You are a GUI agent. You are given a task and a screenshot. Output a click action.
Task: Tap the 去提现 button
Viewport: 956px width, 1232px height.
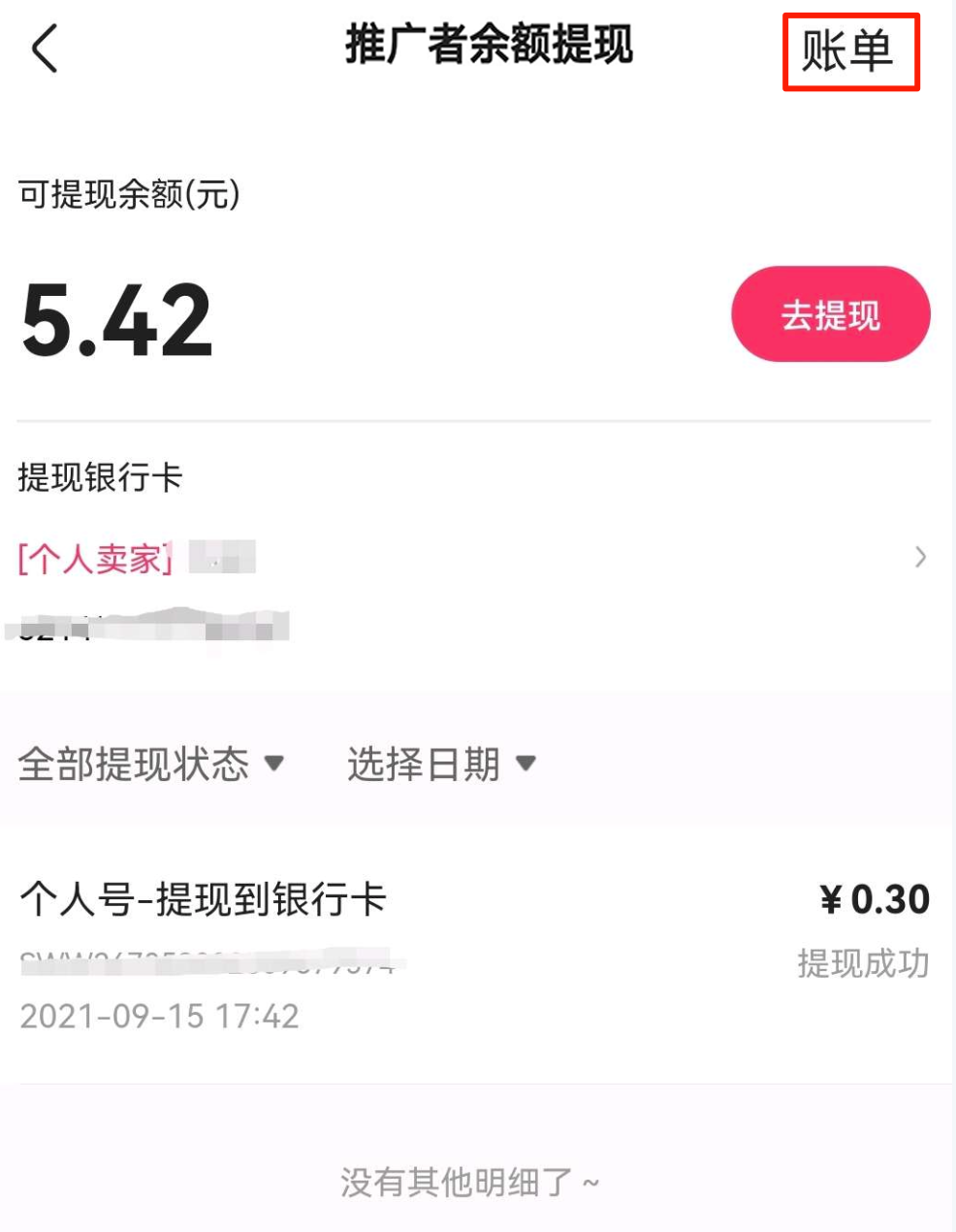coord(830,314)
